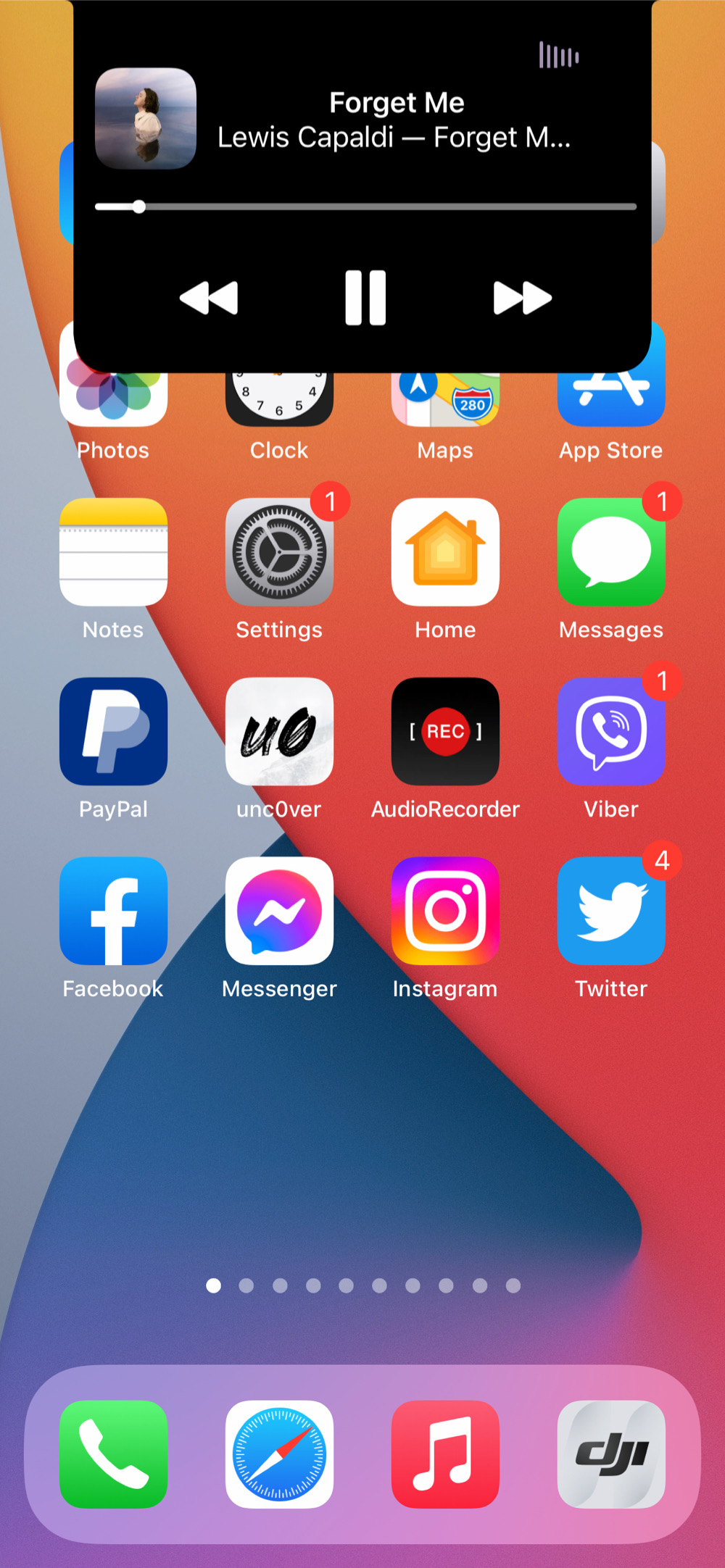Start the AudioRecorder app
The width and height of the screenshot is (725, 1568).
[445, 732]
